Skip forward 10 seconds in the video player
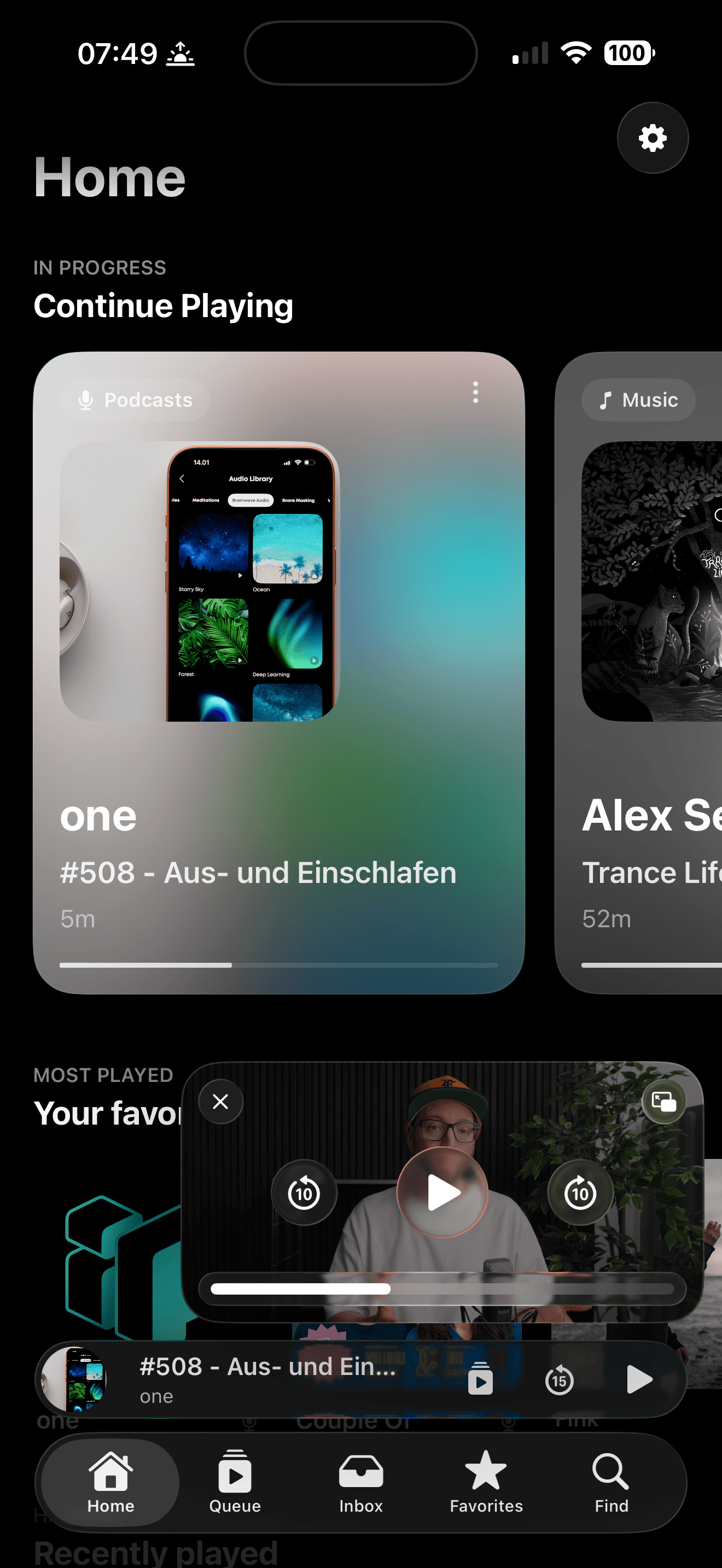This screenshot has width=722, height=1568. pyautogui.click(x=580, y=1192)
